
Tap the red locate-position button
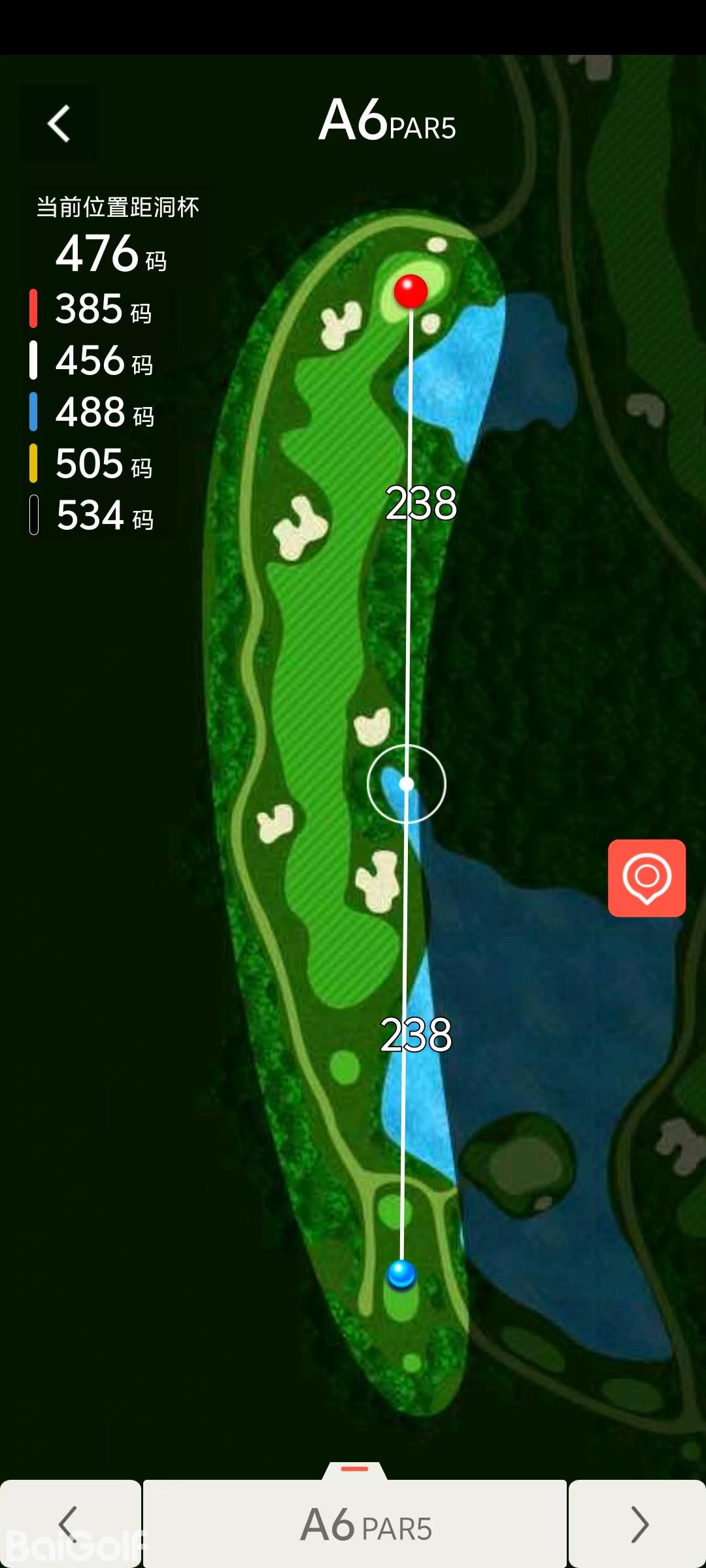[x=647, y=877]
